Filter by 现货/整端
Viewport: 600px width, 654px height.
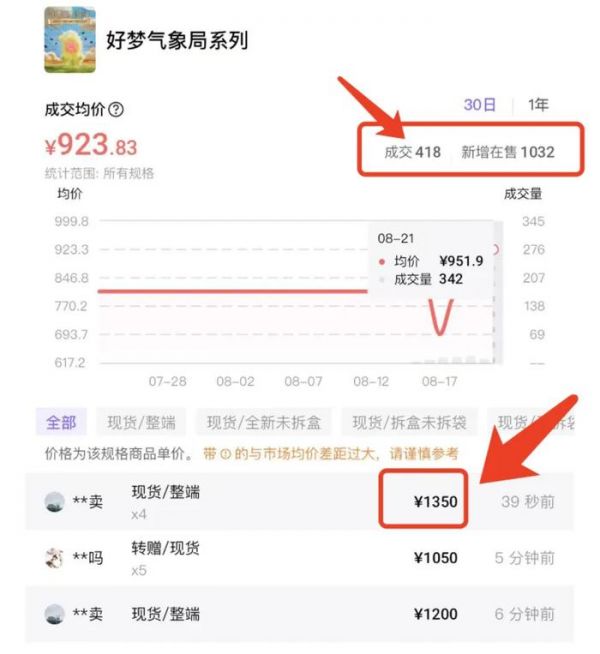139,422
